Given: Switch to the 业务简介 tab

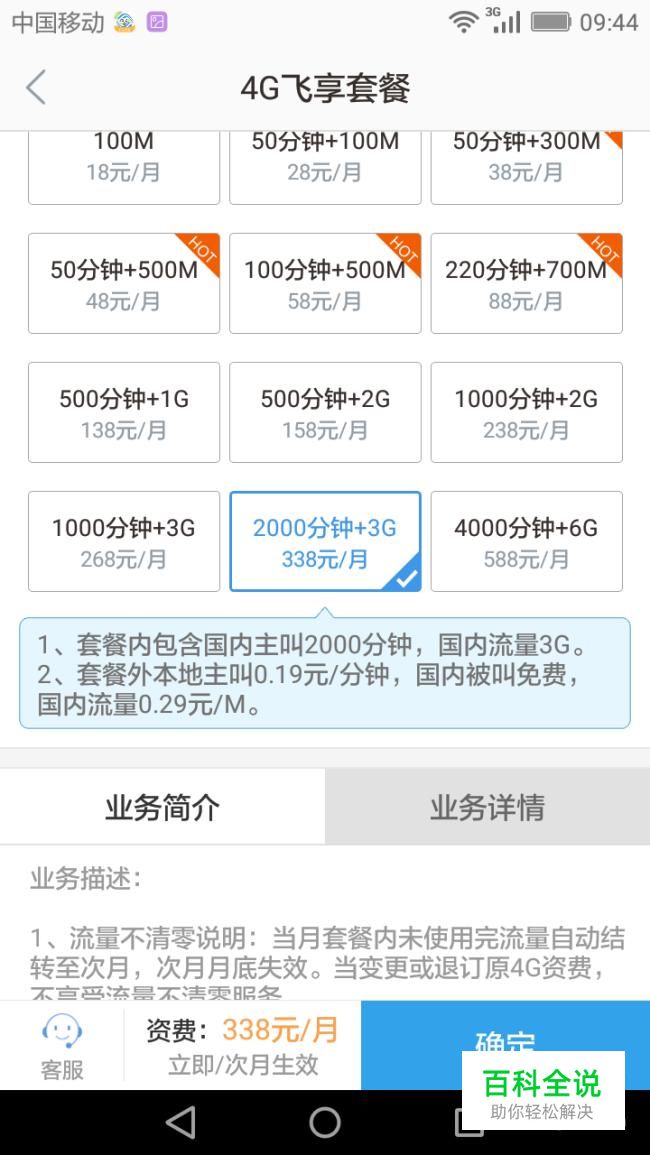Looking at the screenshot, I should [162, 807].
